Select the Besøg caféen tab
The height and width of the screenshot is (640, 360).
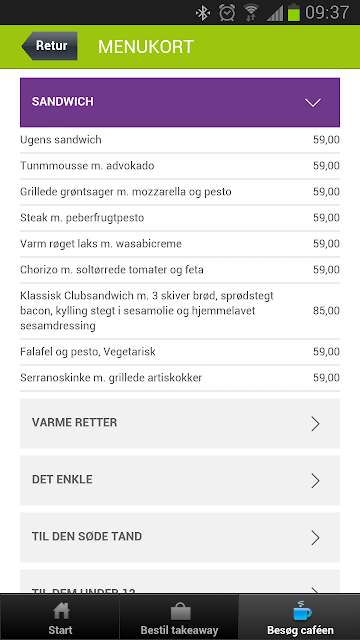pyautogui.click(x=300, y=617)
